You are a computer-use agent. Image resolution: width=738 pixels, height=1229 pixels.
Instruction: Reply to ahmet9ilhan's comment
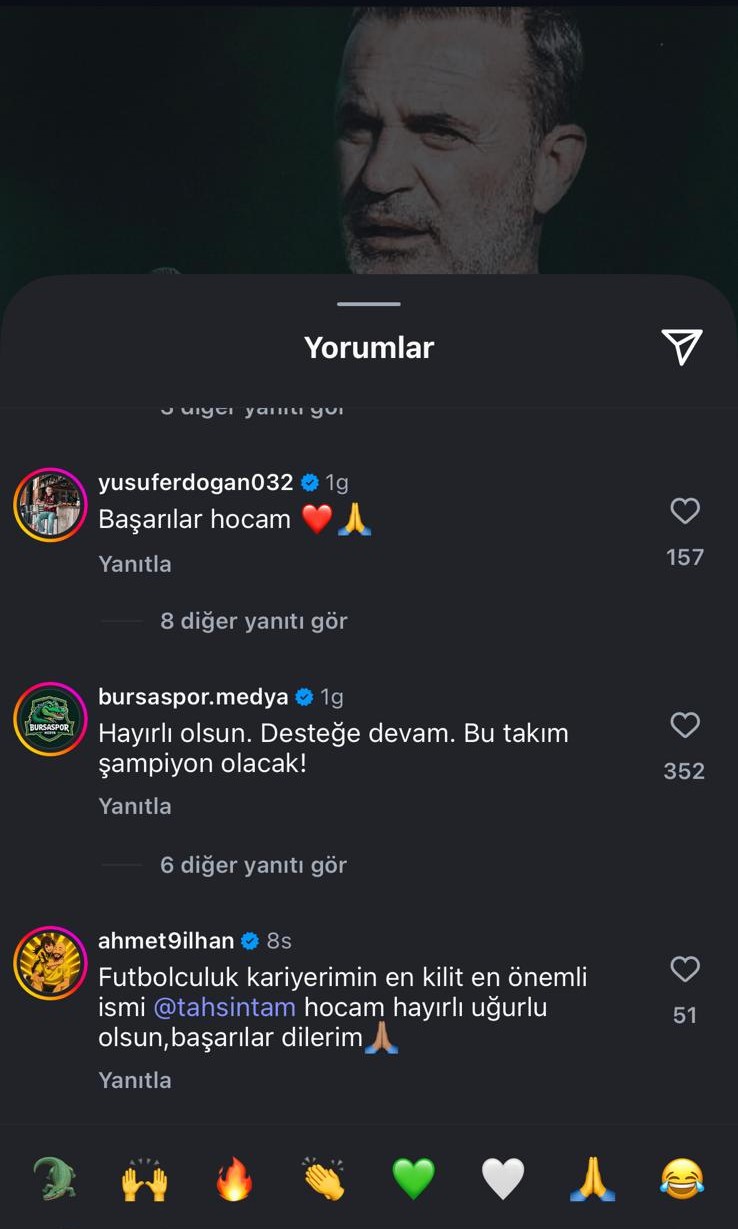pos(135,1080)
